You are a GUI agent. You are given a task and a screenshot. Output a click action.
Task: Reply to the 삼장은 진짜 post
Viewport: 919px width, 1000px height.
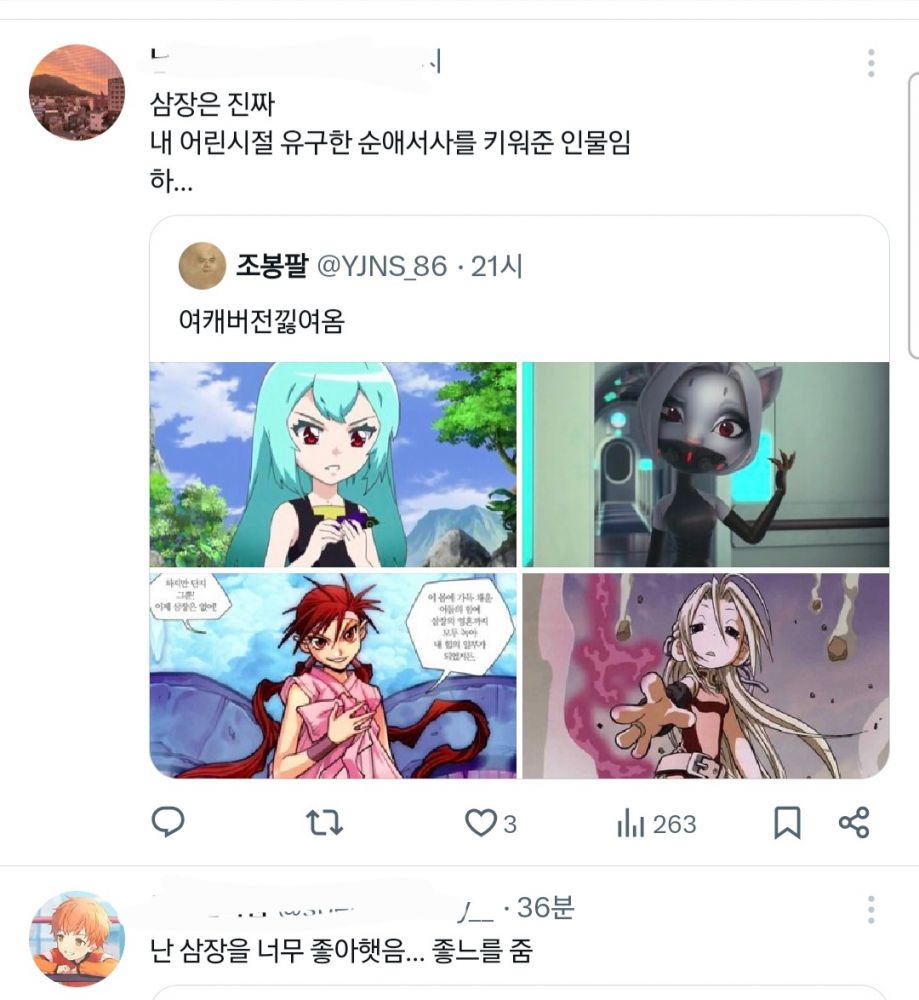click(x=168, y=823)
